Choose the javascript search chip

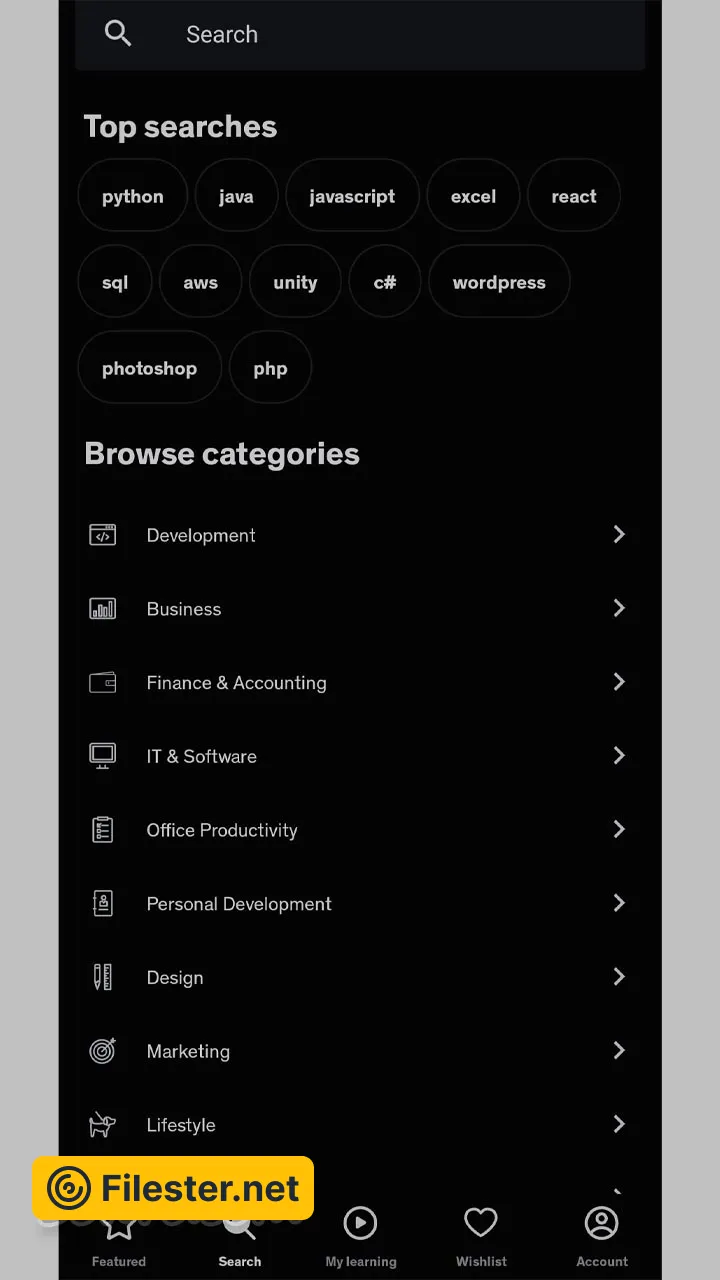(x=352, y=196)
